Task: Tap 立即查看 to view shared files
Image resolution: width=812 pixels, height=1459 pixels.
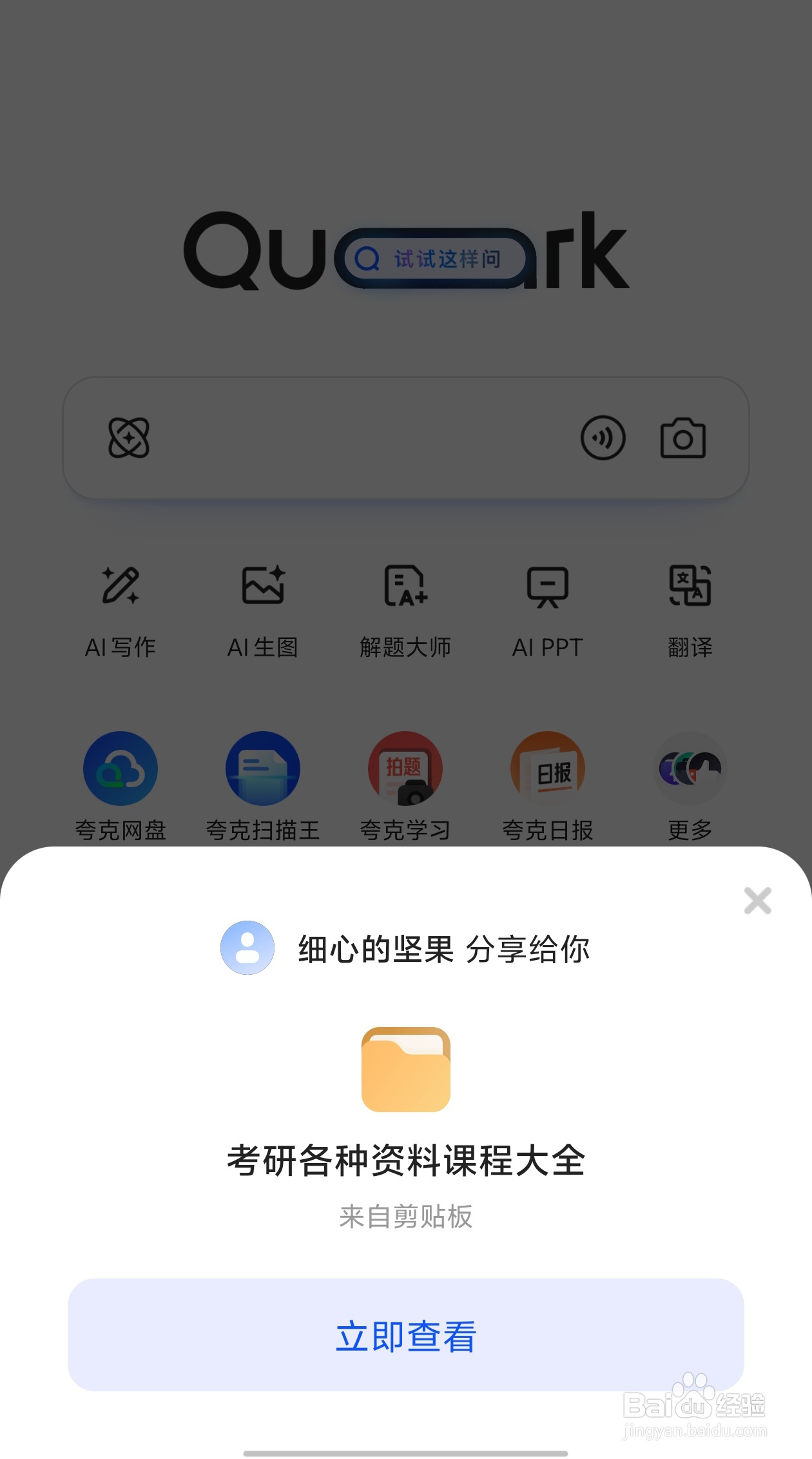Action: [406, 1338]
